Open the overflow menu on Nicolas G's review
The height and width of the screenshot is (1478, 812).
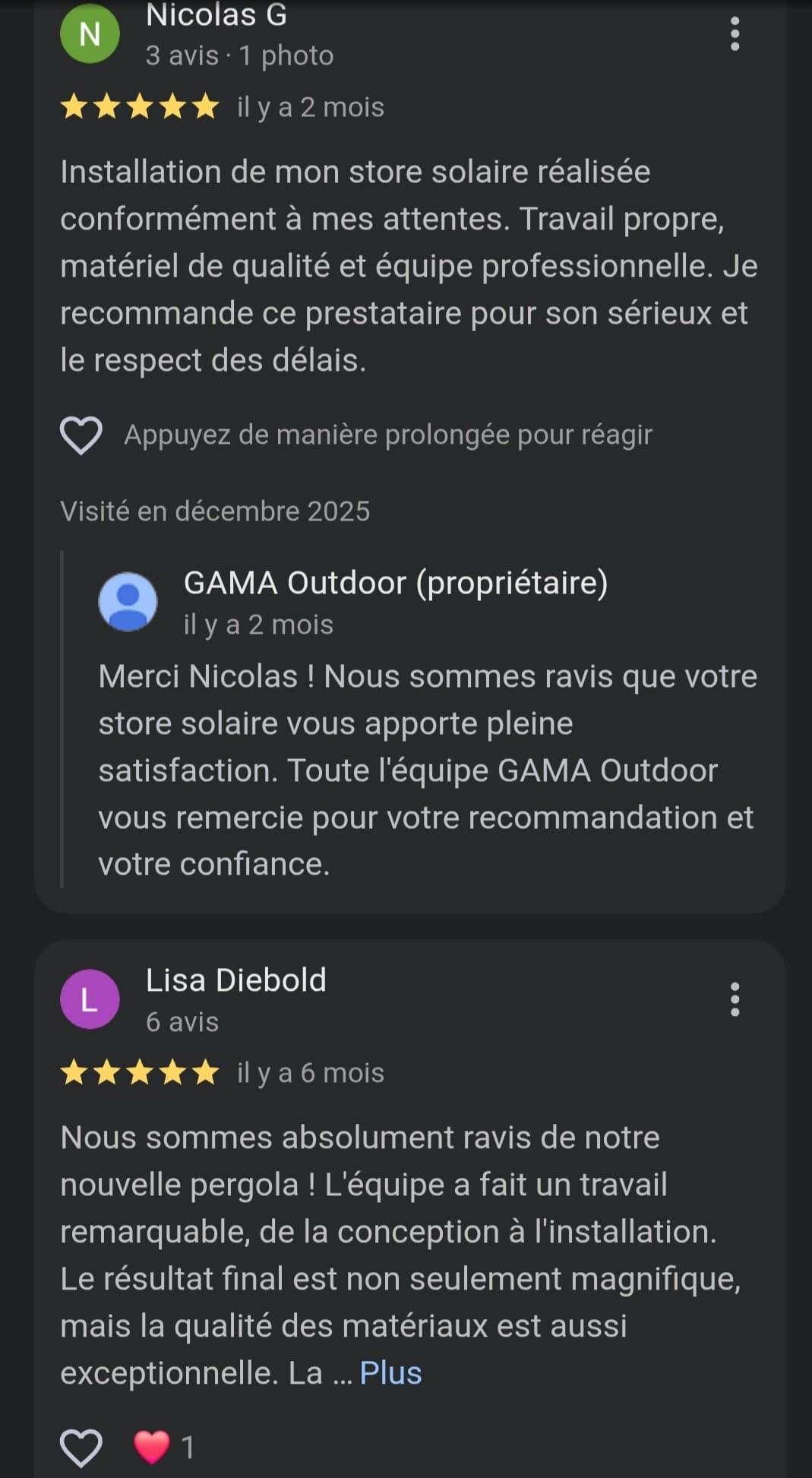[x=735, y=34]
